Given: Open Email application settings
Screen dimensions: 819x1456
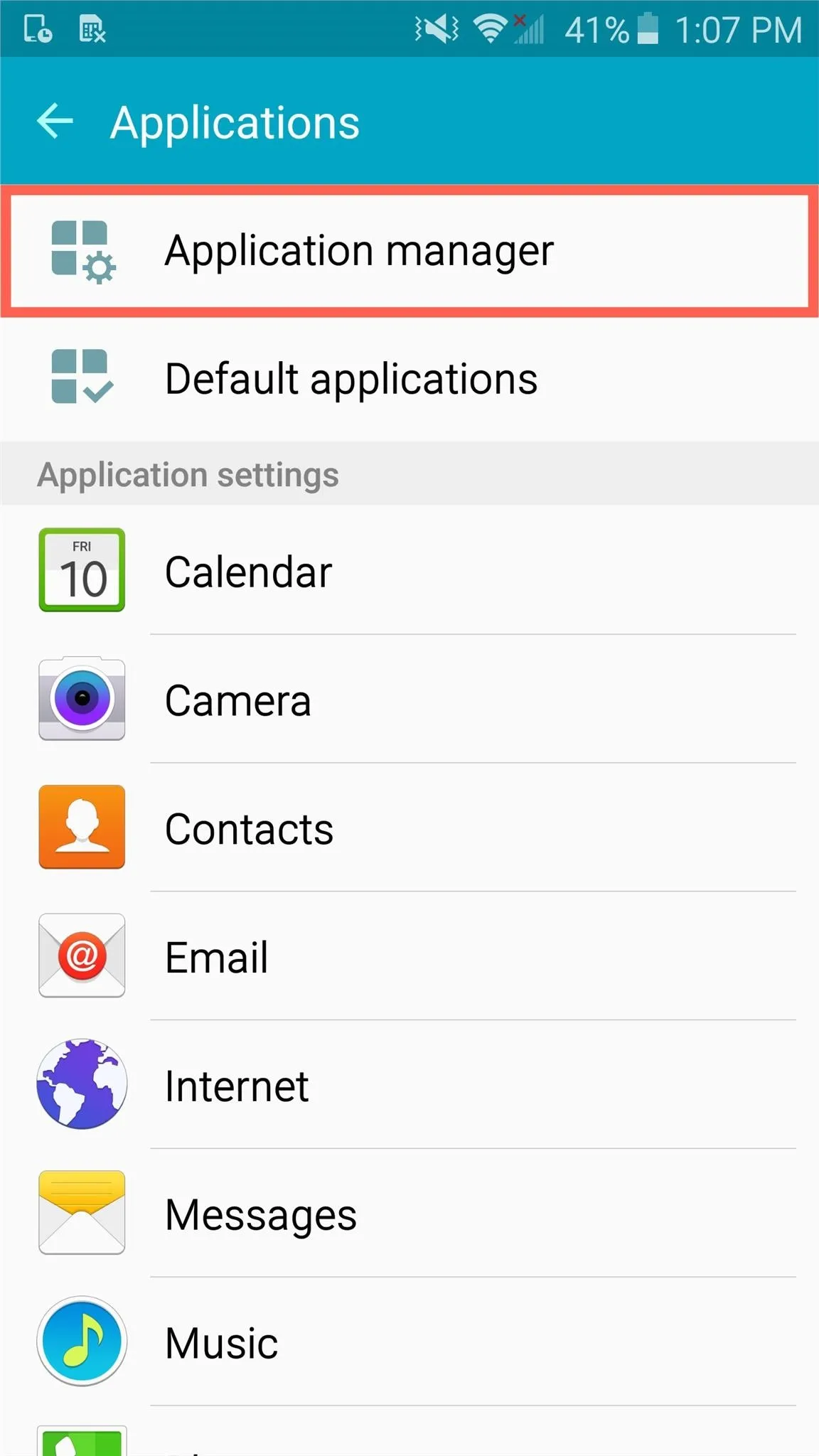Looking at the screenshot, I should 409,956.
